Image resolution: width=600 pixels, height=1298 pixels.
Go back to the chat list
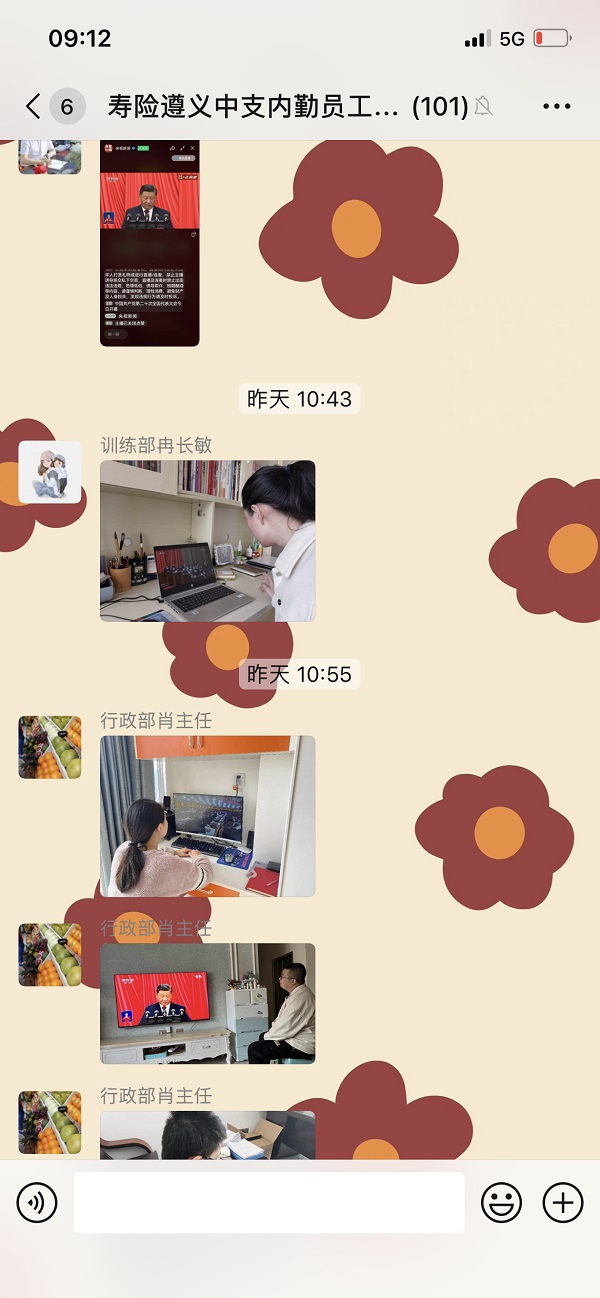point(34,107)
